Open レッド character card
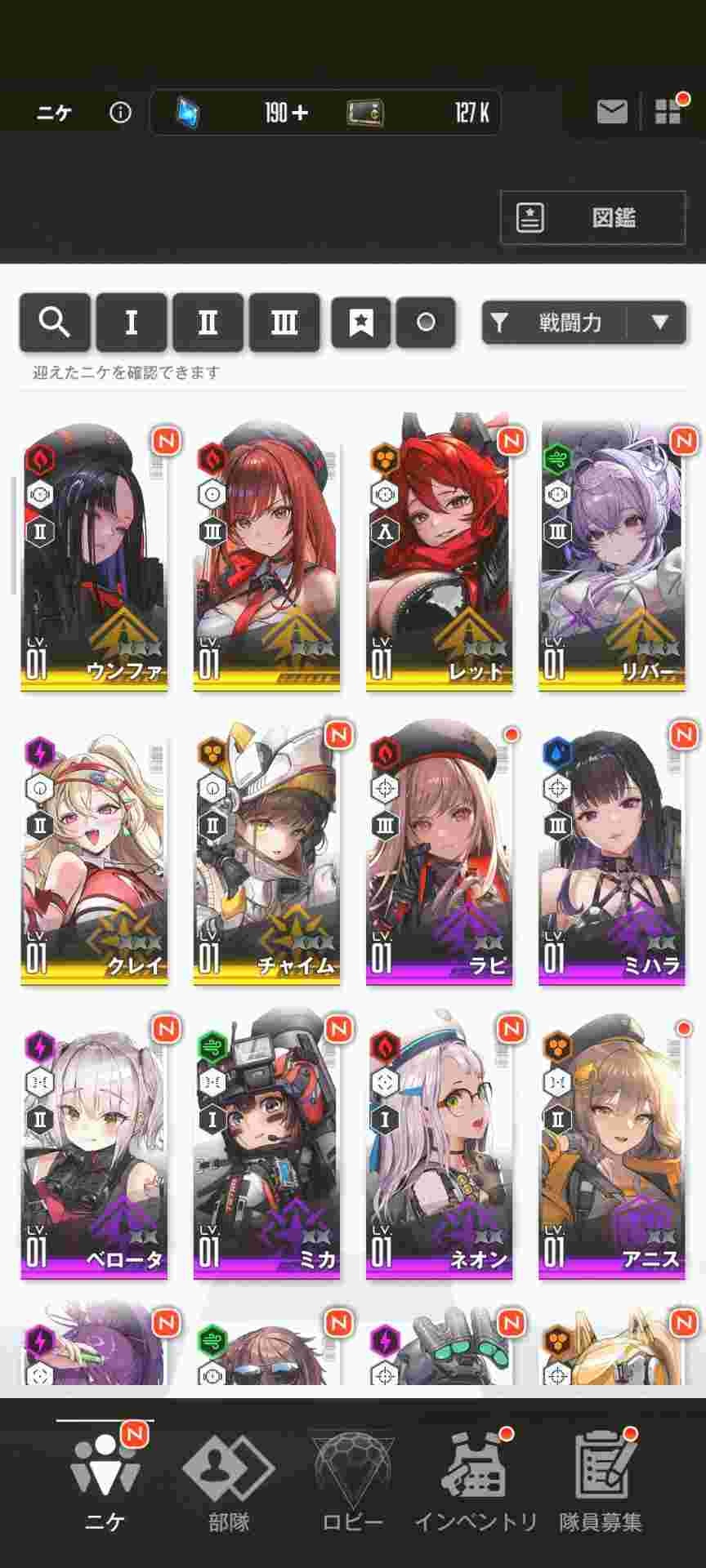 439,555
